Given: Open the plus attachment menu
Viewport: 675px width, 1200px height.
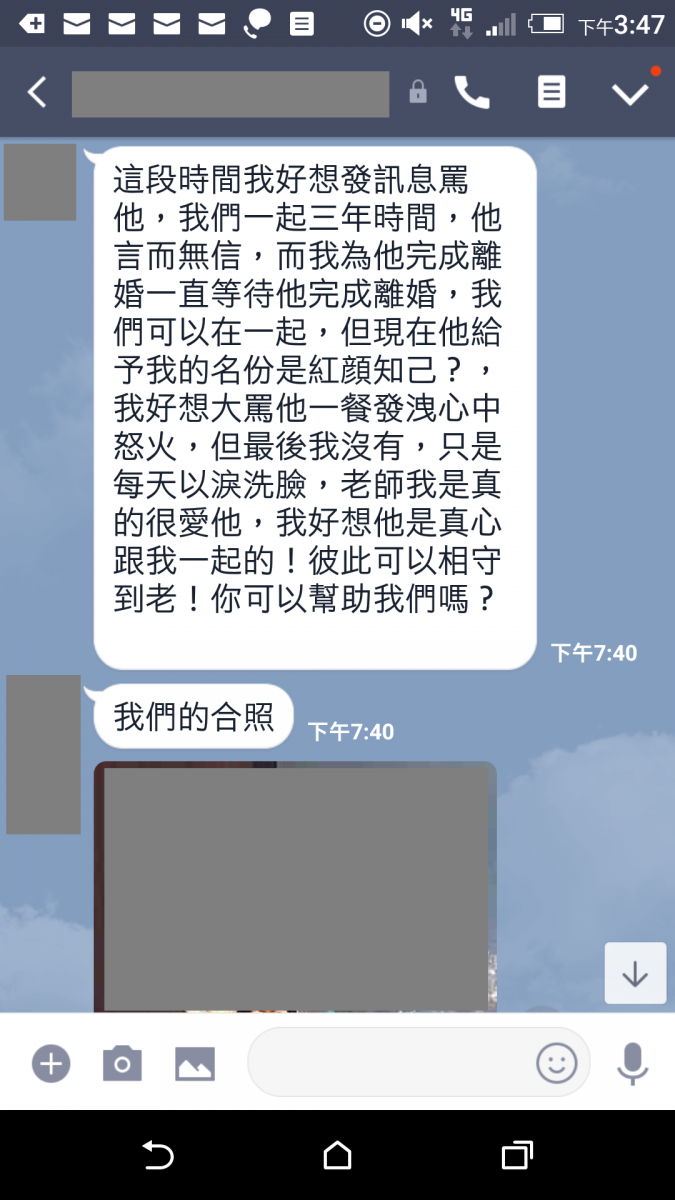Looking at the screenshot, I should coord(51,1063).
